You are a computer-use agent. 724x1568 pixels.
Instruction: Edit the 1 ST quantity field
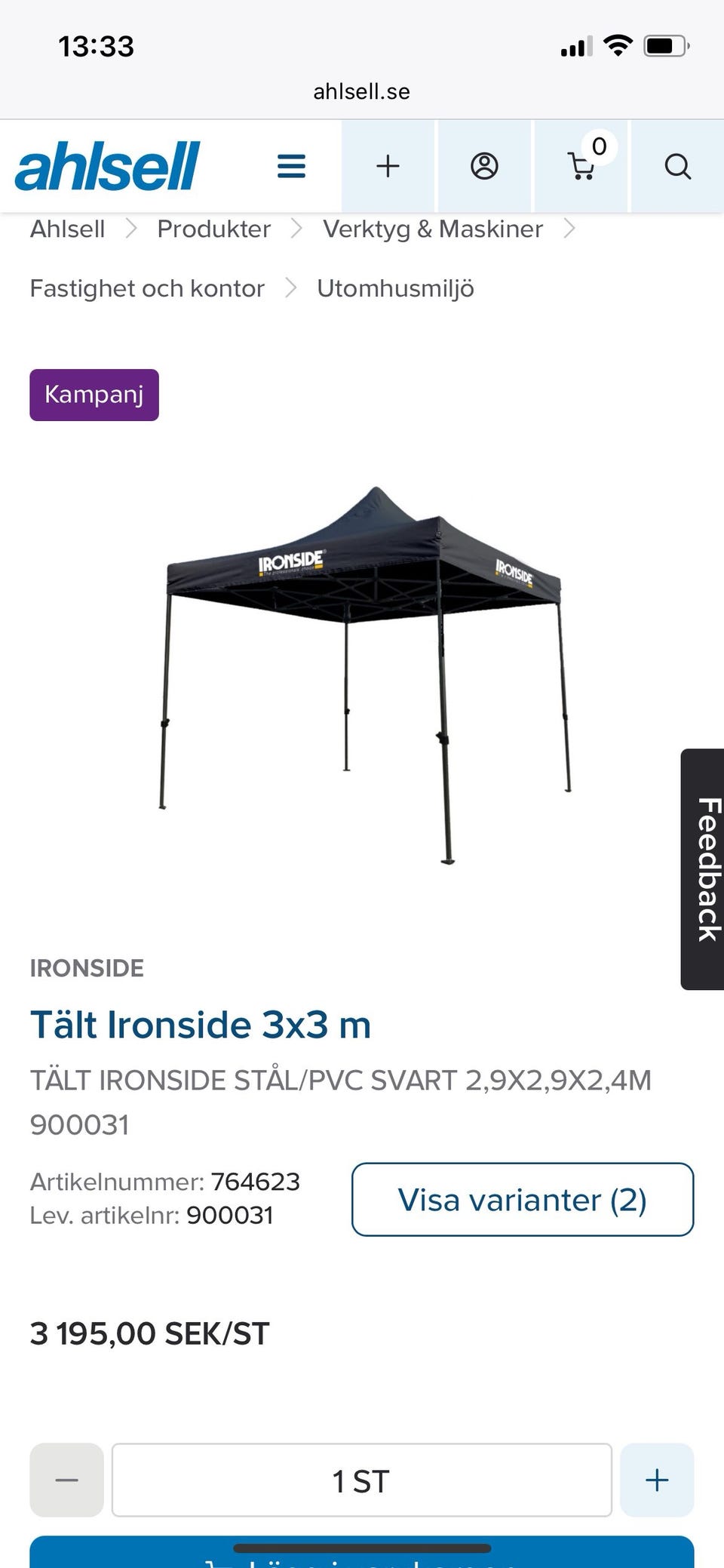361,1480
